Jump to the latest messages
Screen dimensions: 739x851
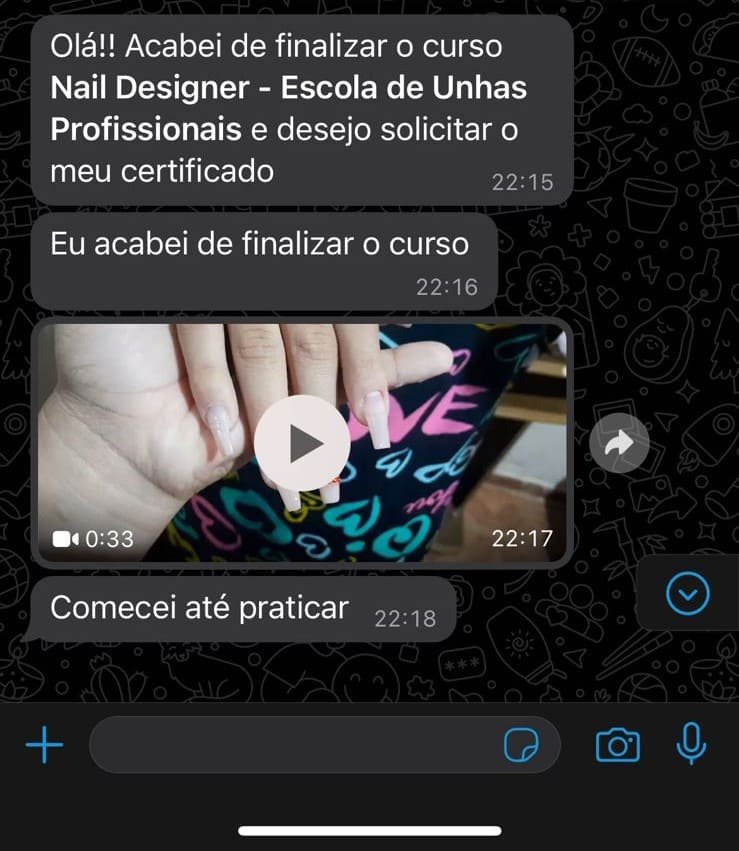[687, 595]
